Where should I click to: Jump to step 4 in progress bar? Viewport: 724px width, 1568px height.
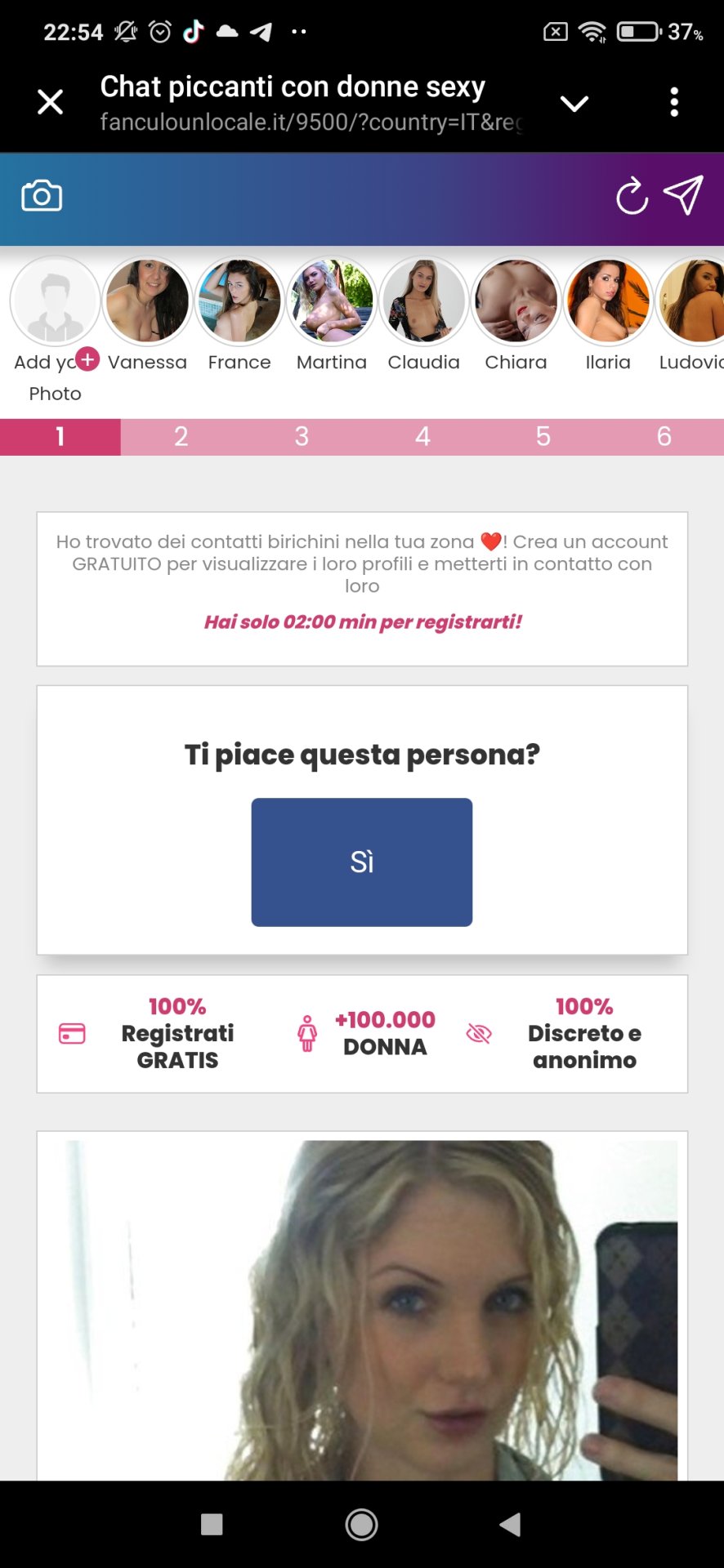pyautogui.click(x=422, y=437)
